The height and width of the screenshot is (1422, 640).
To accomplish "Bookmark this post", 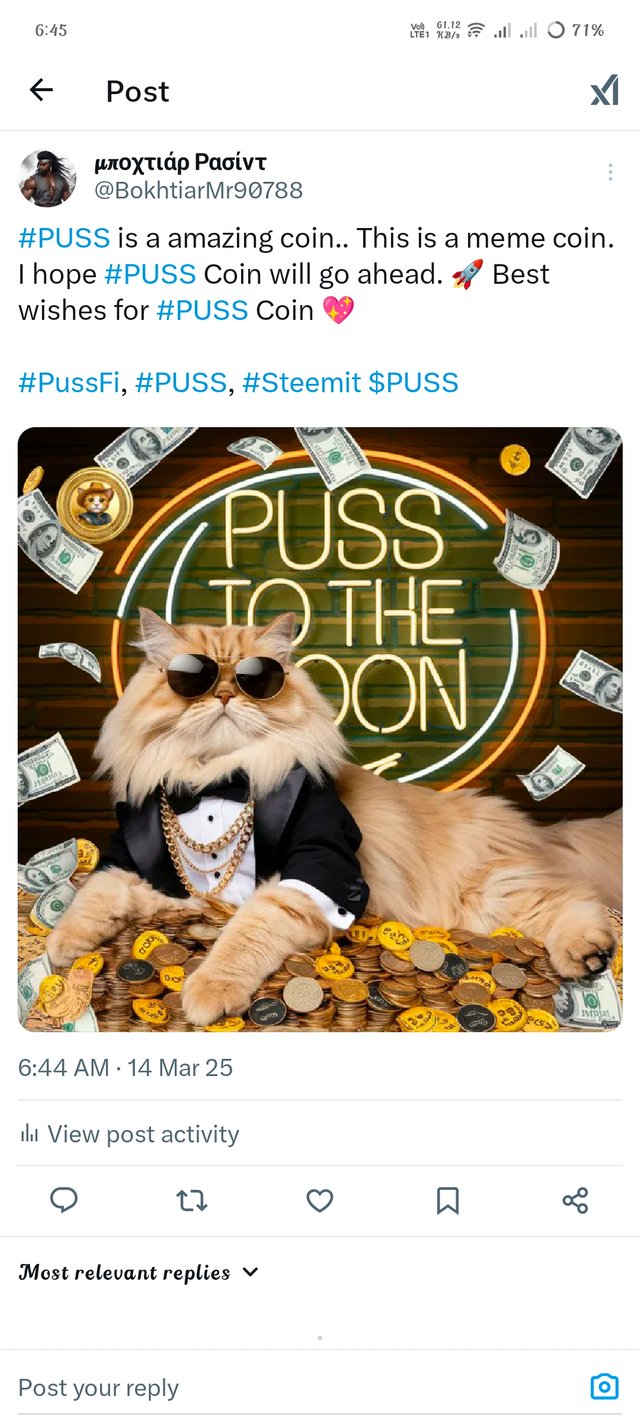I will [447, 1200].
